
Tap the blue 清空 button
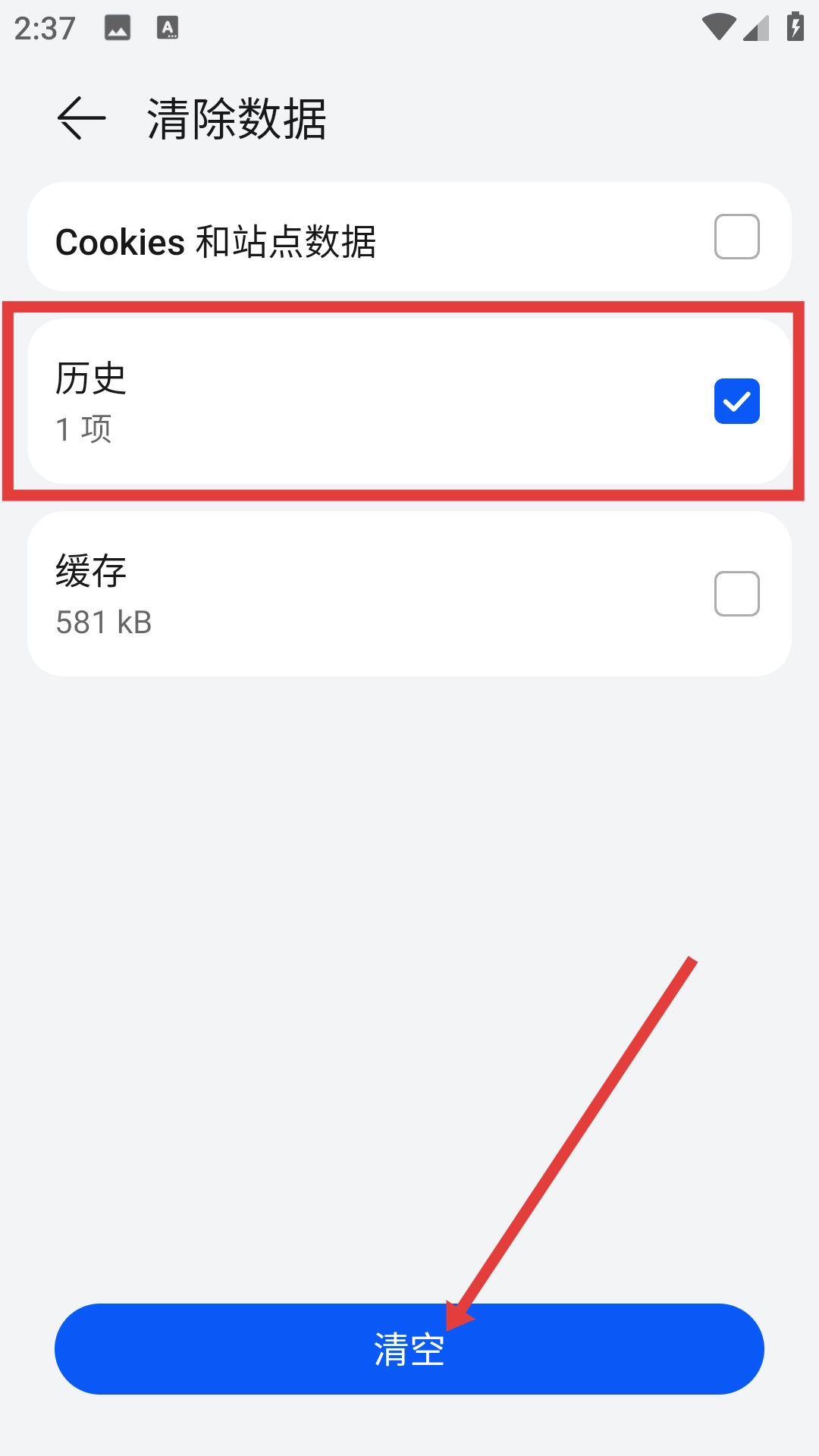[x=409, y=1349]
